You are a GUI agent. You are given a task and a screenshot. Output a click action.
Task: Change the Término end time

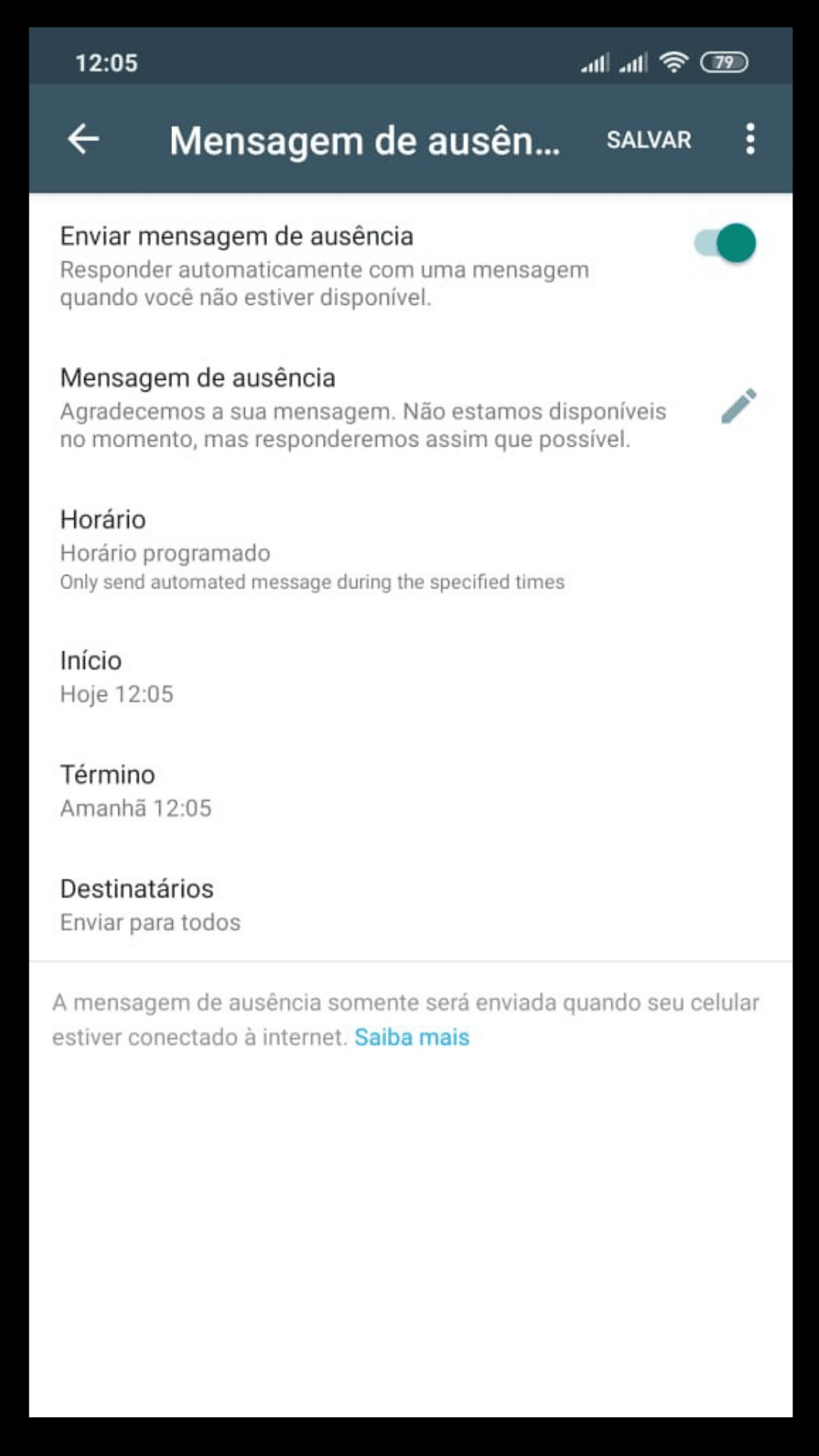(x=411, y=790)
